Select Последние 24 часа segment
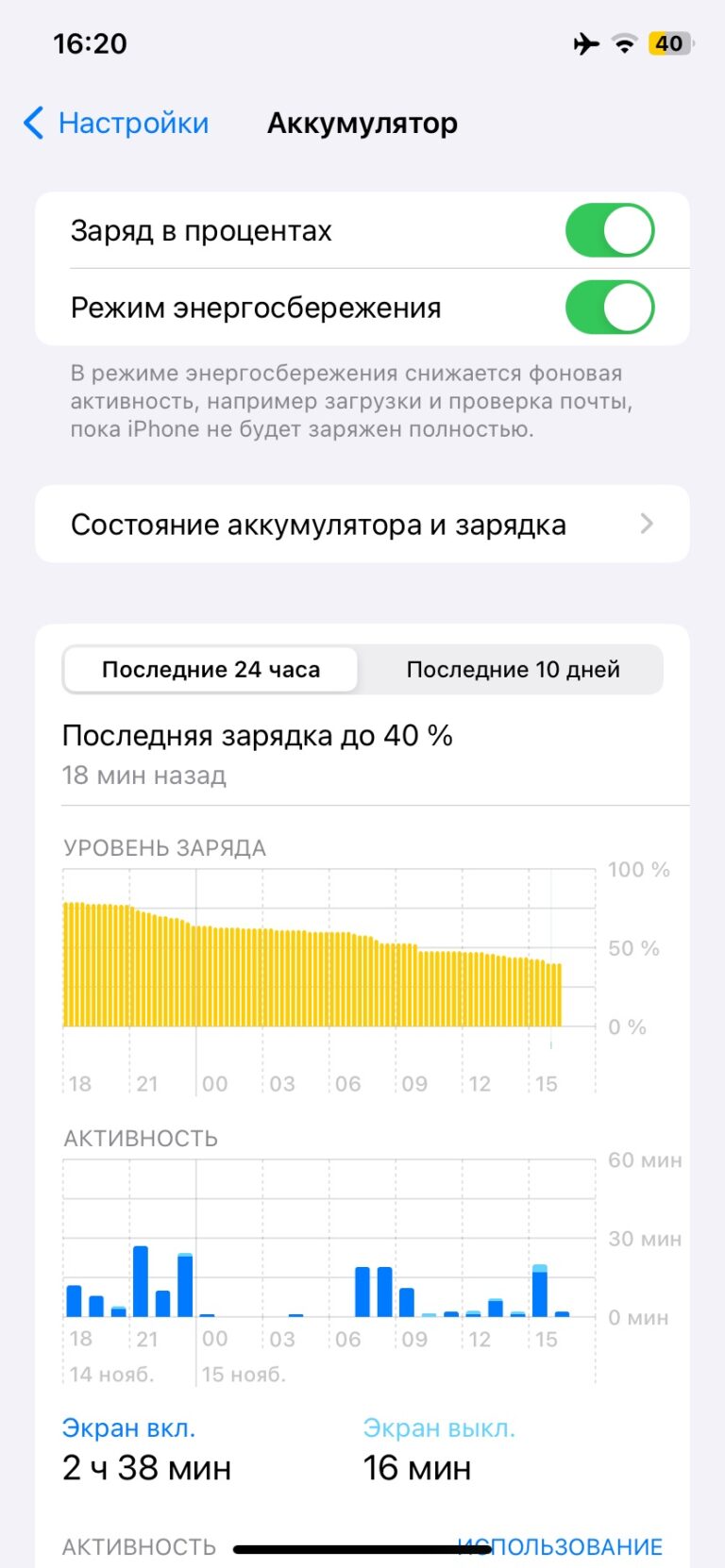The image size is (725, 1568). coord(211,670)
